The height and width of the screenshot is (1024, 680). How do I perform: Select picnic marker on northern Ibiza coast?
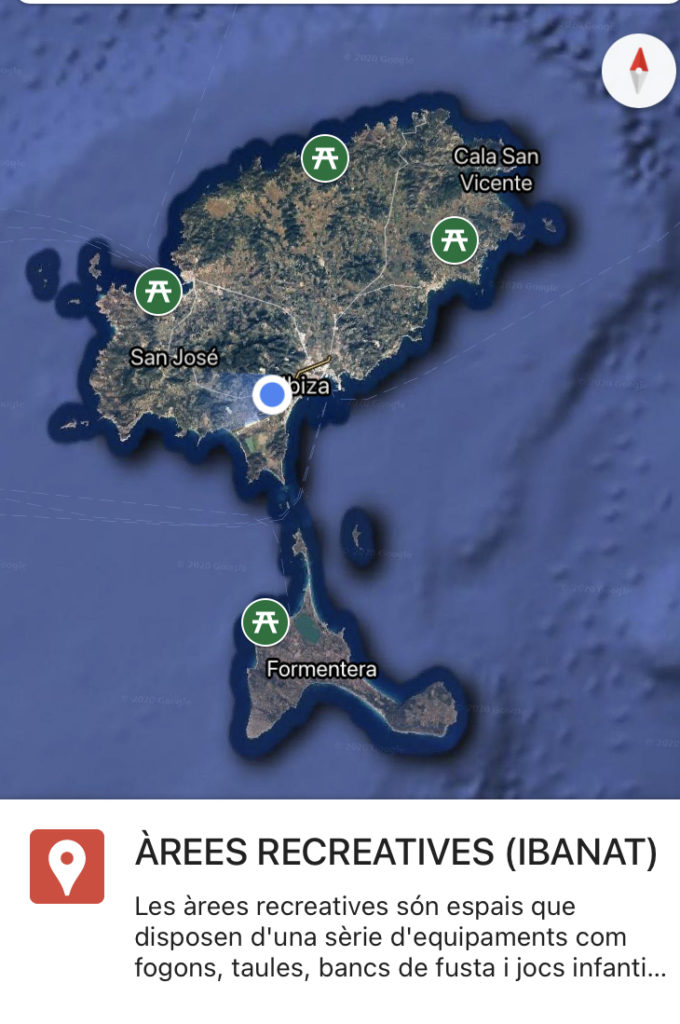pos(325,158)
